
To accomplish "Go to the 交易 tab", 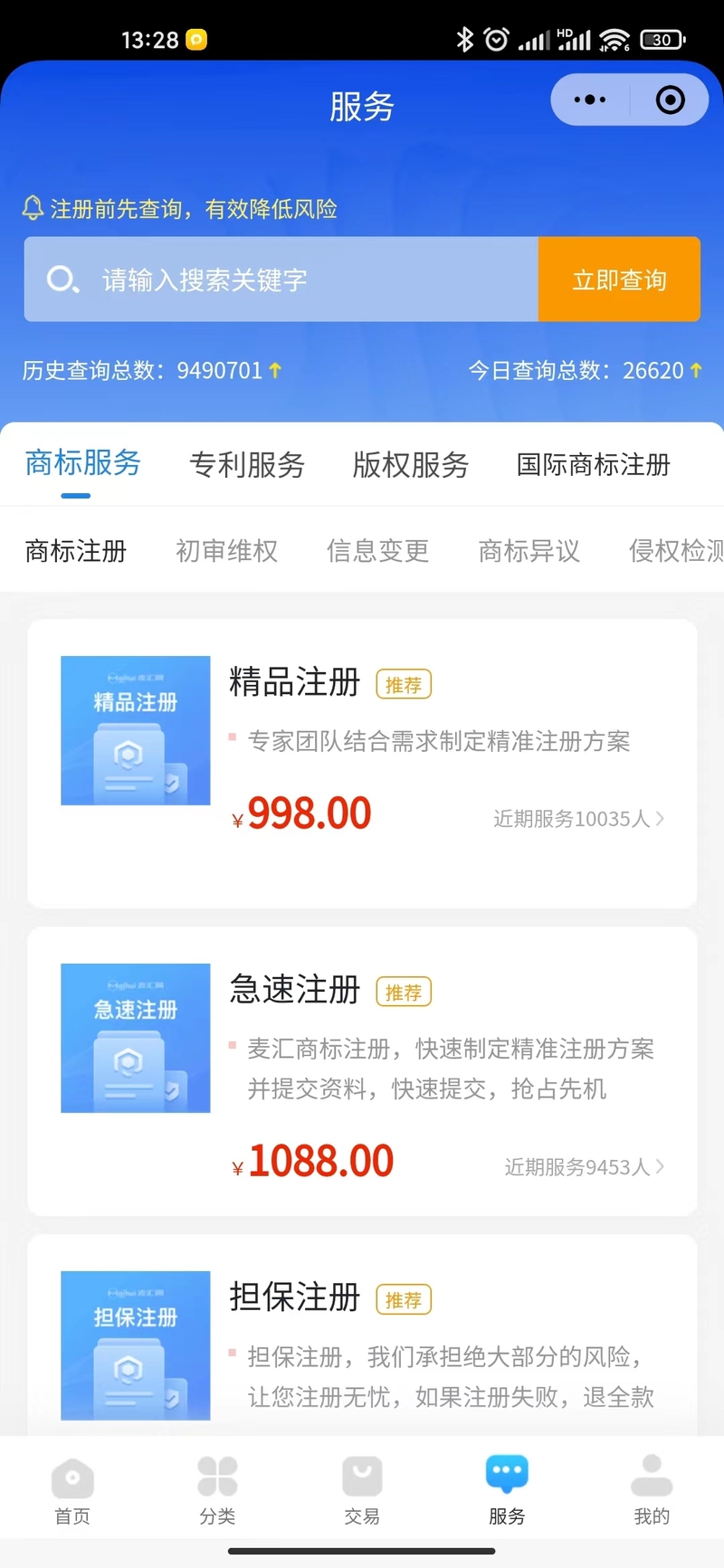I will pos(362,1490).
